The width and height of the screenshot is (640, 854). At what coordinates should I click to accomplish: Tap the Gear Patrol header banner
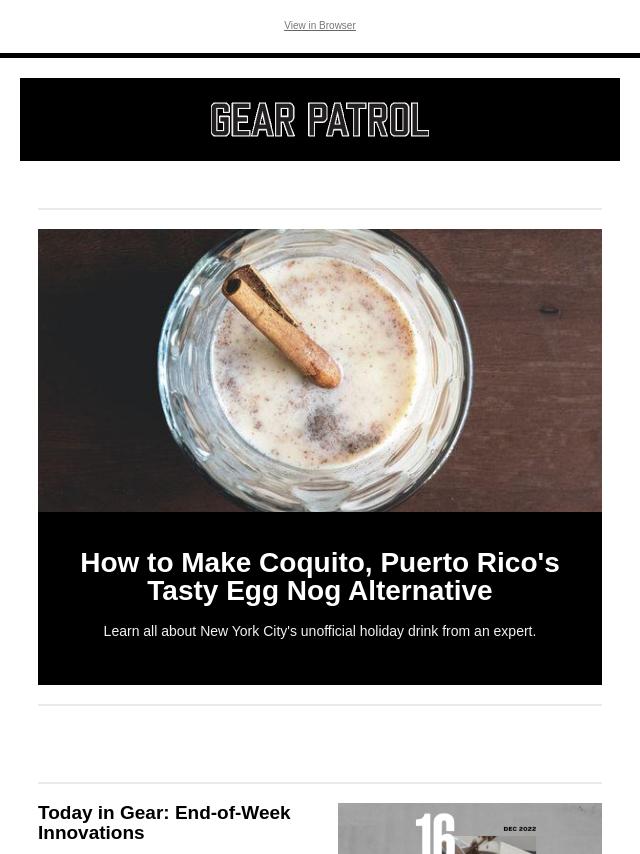coord(320,120)
